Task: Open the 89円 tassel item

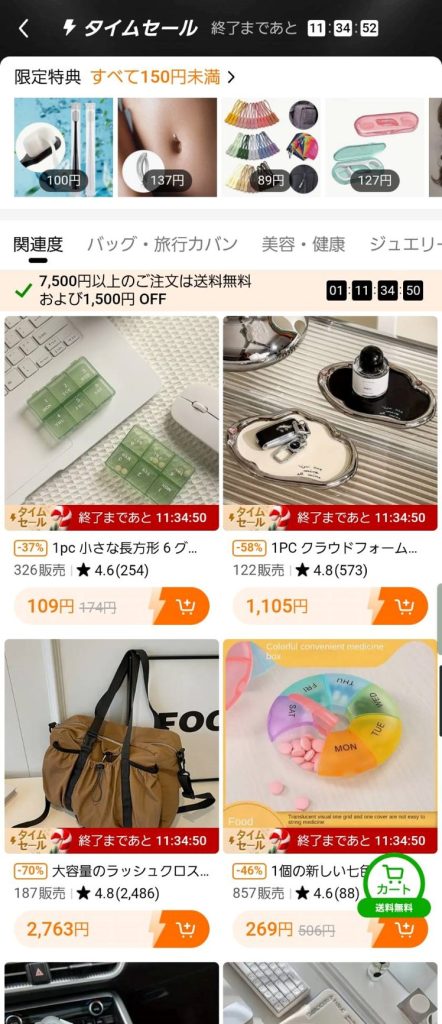Action: point(271,148)
